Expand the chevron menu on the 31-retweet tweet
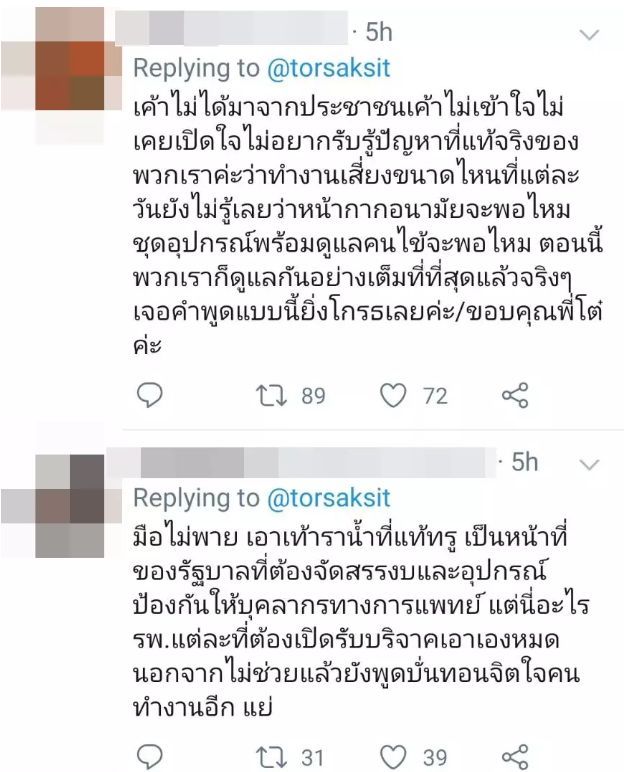 [590, 463]
